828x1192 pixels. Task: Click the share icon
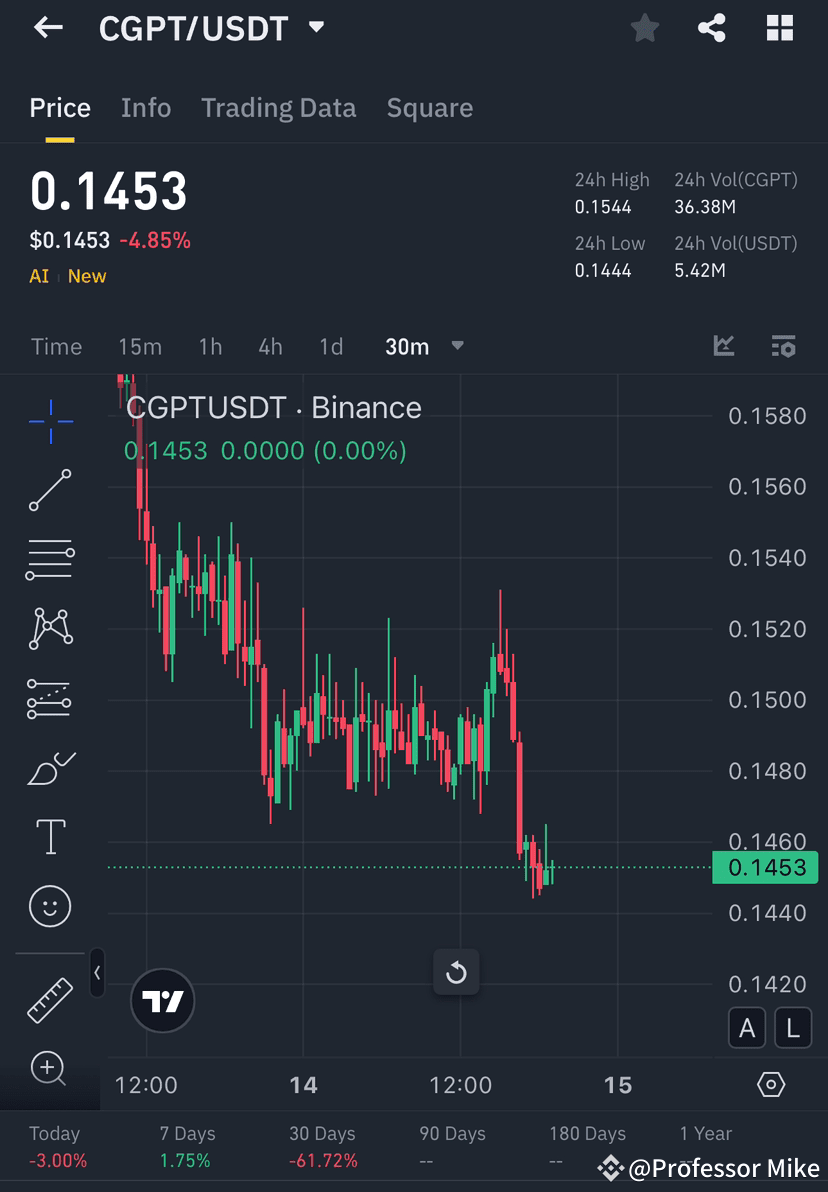(x=712, y=28)
